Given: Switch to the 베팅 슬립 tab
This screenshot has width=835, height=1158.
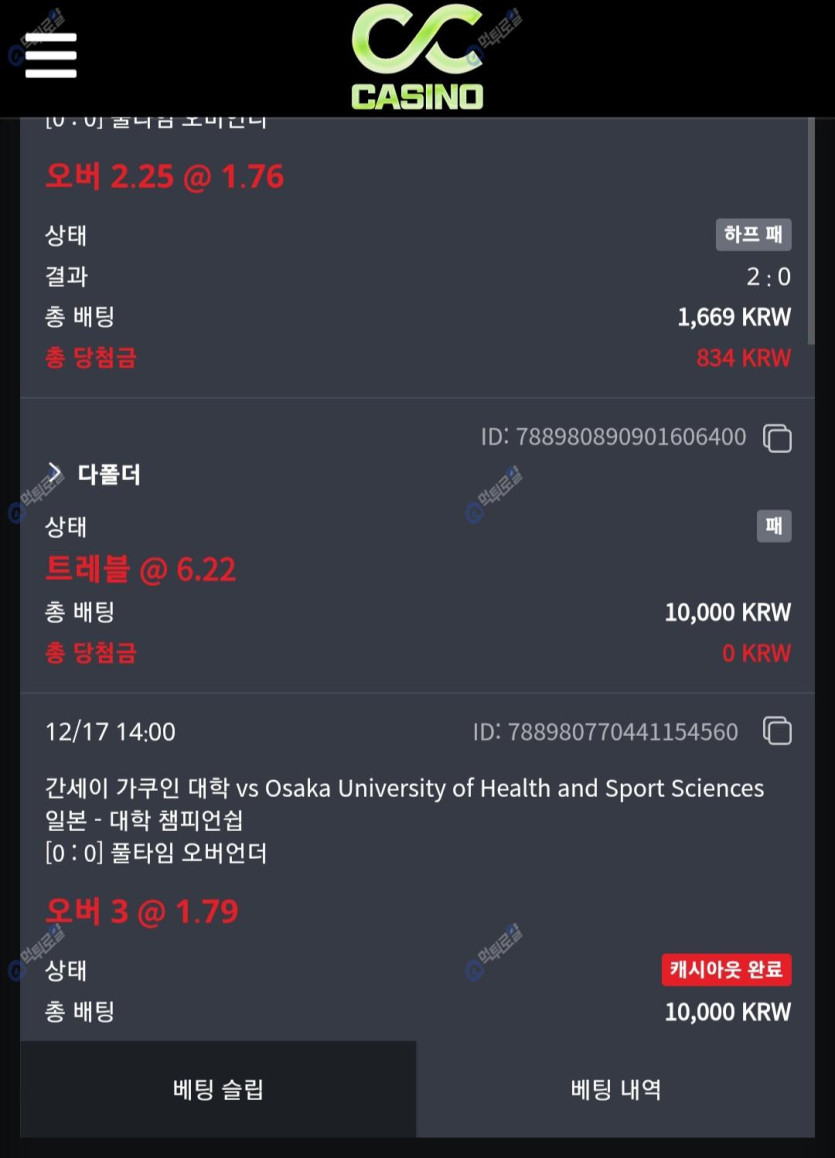Looking at the screenshot, I should coord(218,1089).
